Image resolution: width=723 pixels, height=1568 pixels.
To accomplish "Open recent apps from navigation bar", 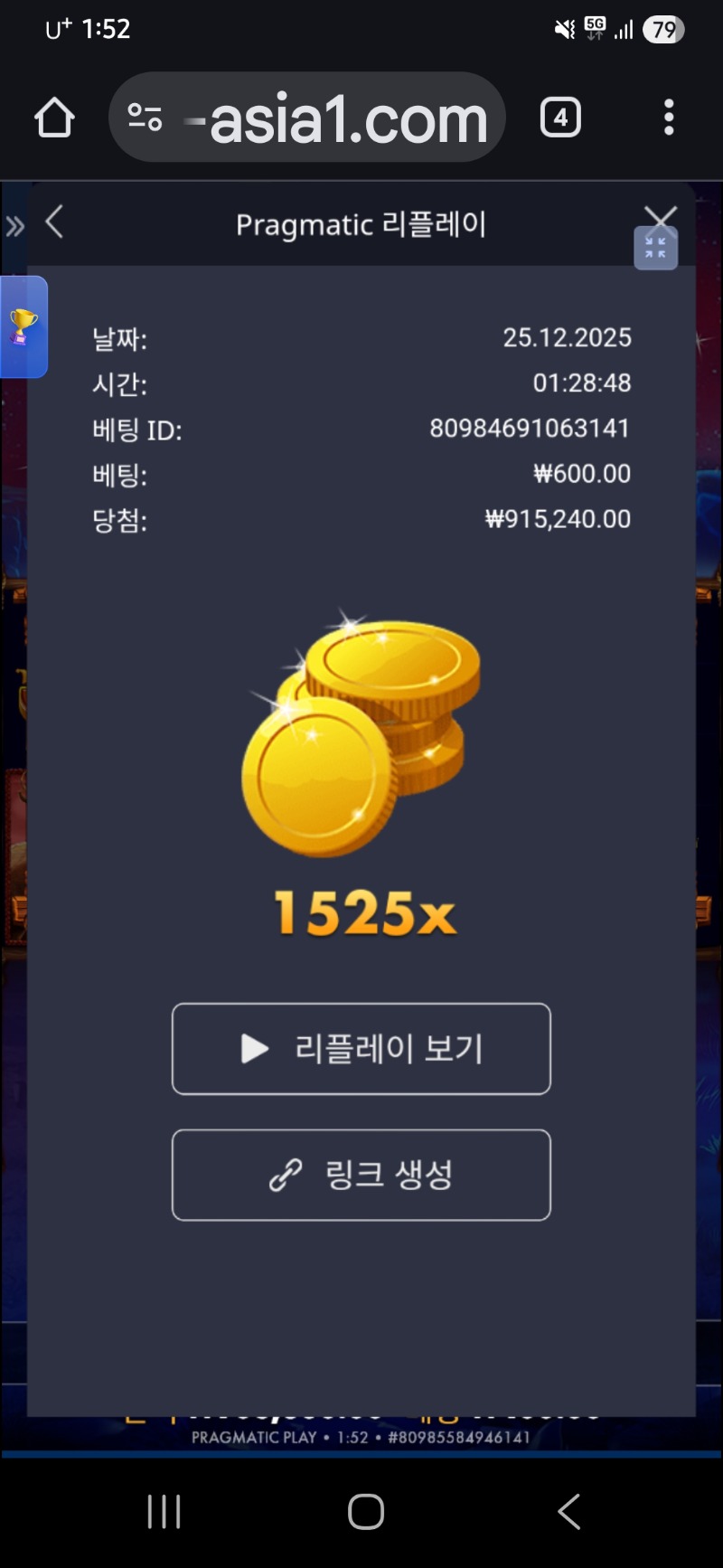I will click(164, 1511).
